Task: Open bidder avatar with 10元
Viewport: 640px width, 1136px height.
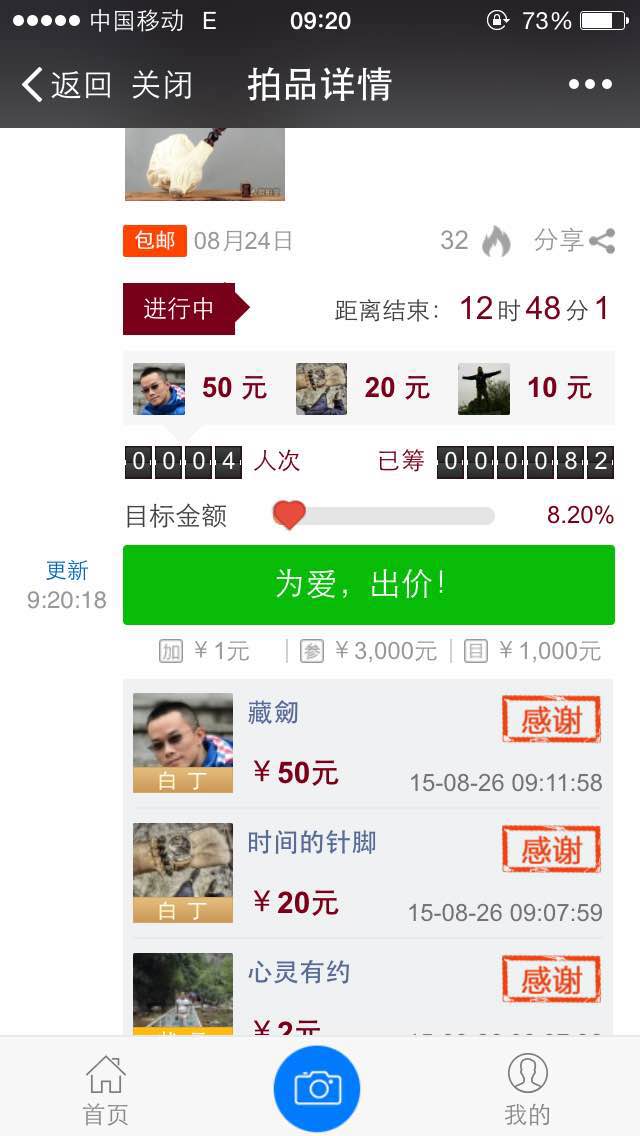Action: pyautogui.click(x=484, y=388)
